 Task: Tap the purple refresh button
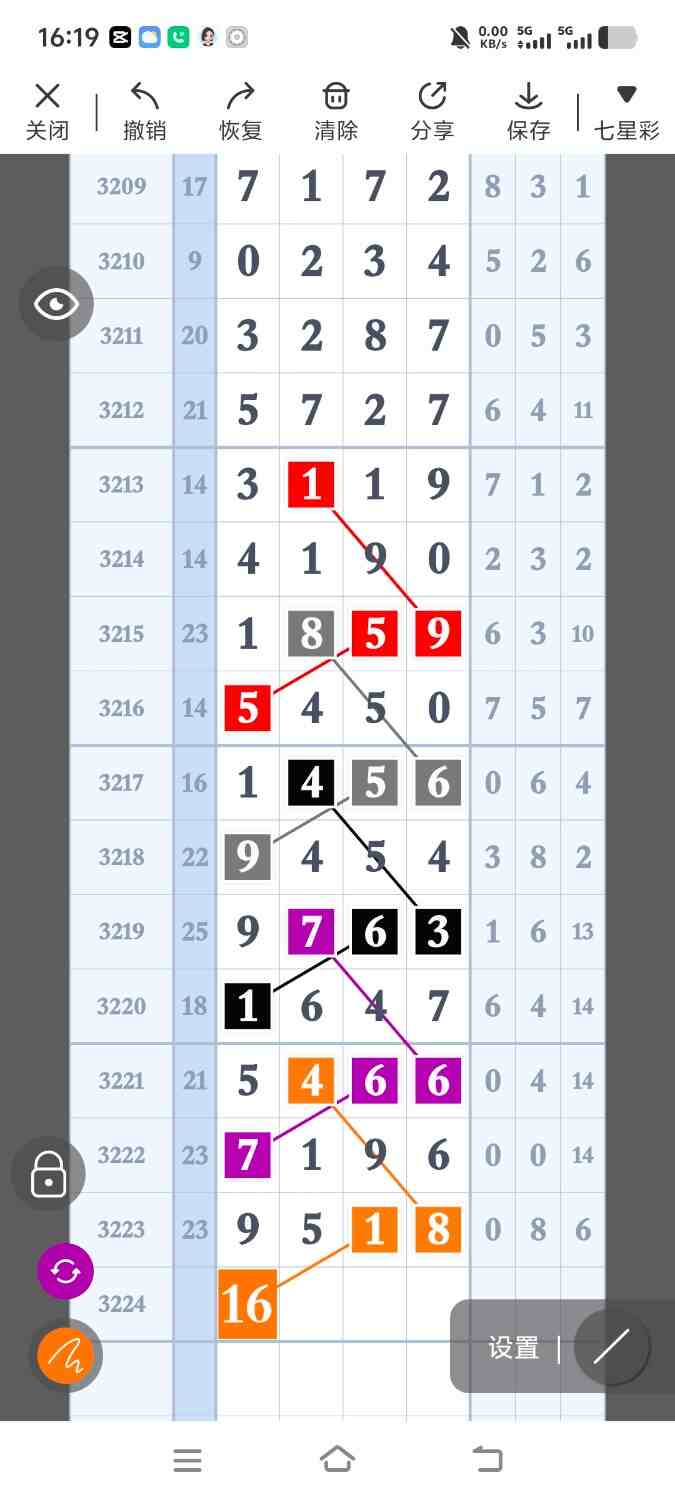(65, 1271)
